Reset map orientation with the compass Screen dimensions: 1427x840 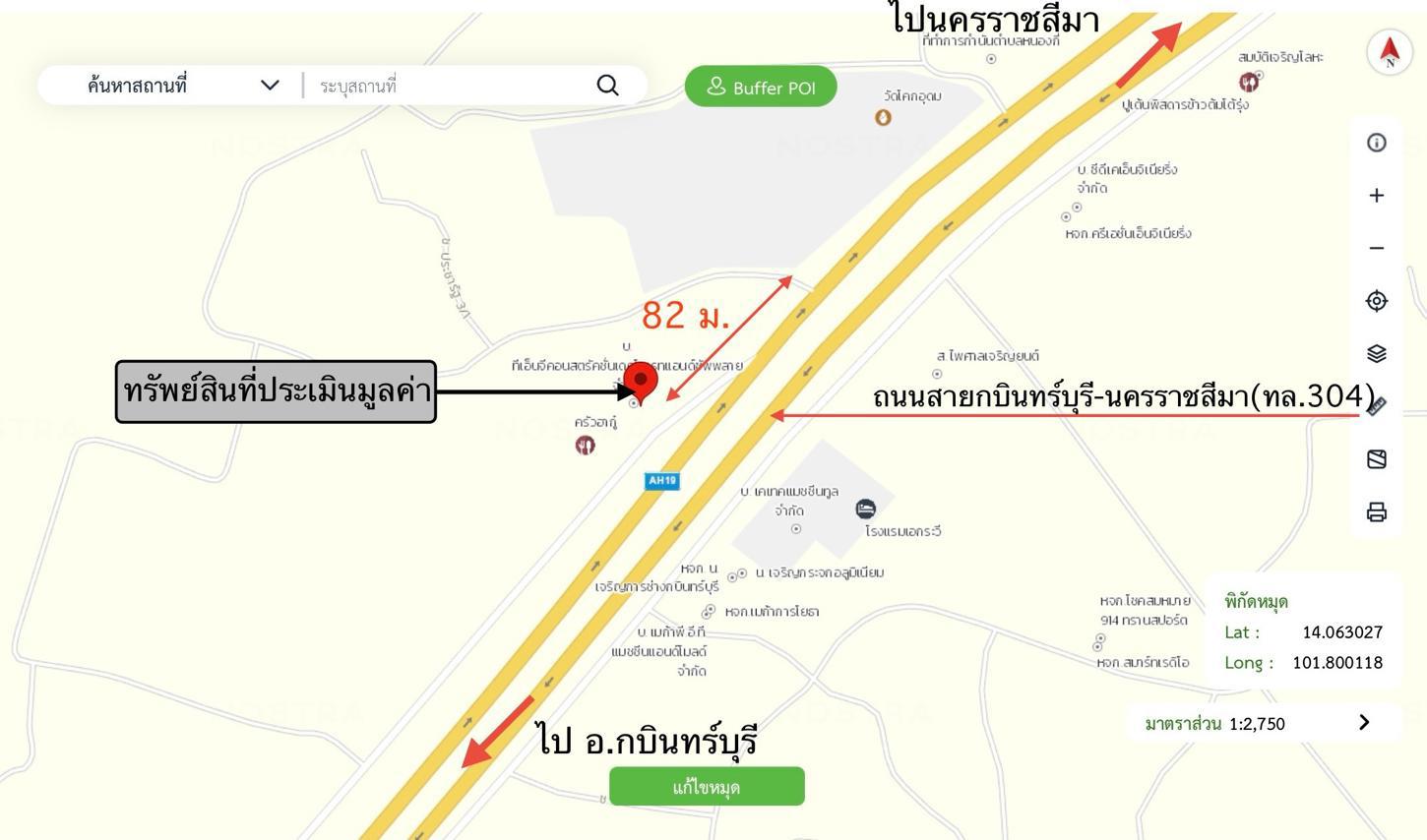pyautogui.click(x=1389, y=51)
